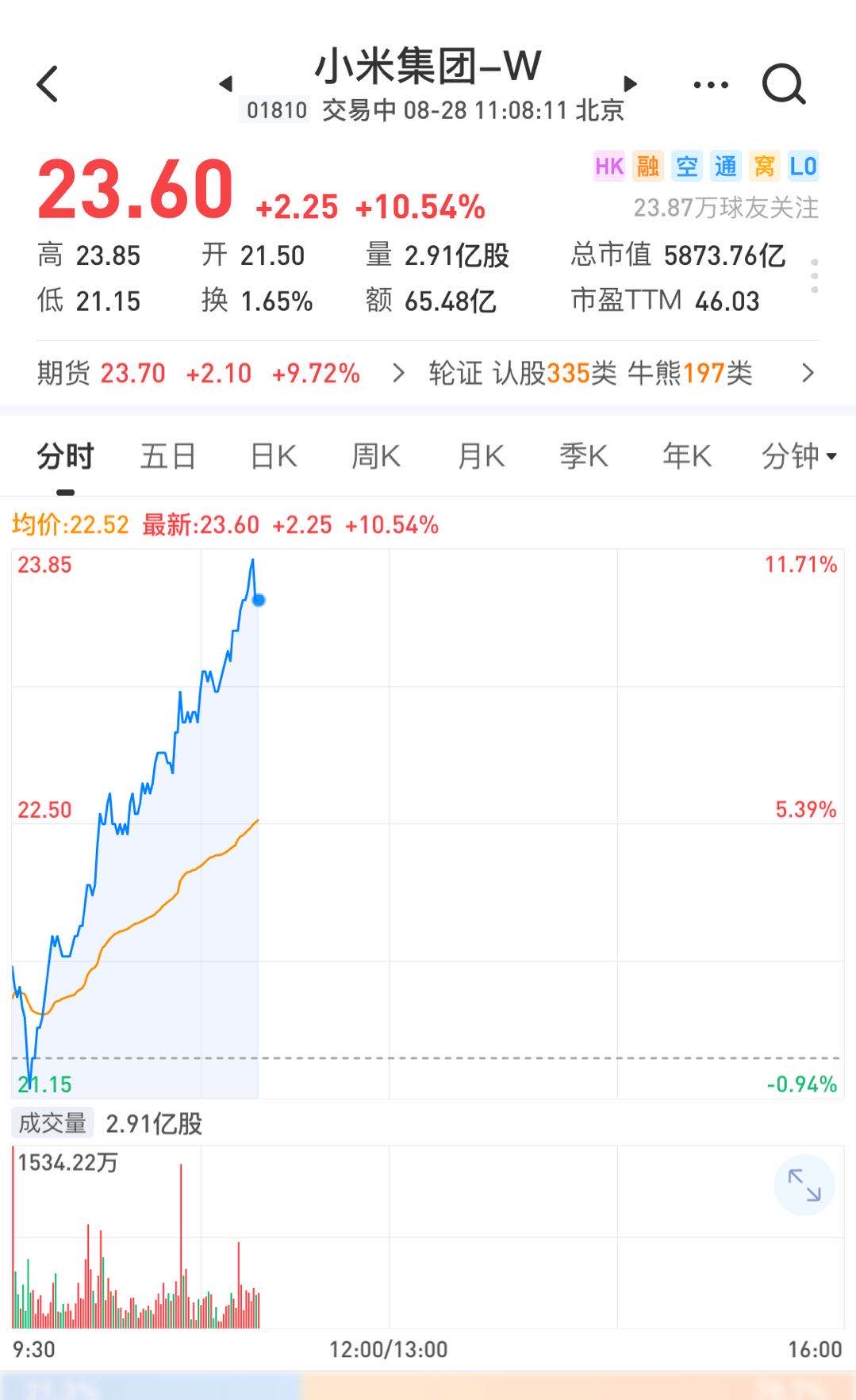Switch to the 月K monthly chart tab

point(480,456)
